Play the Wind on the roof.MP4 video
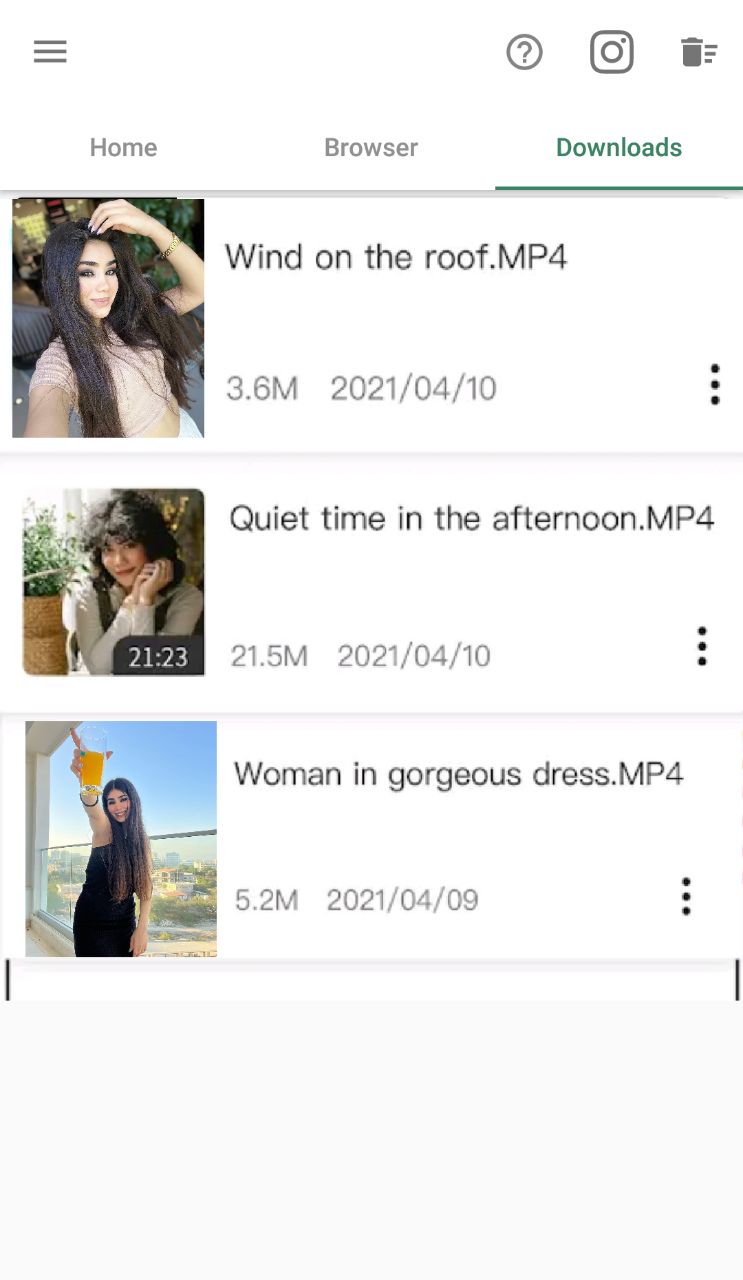 (108, 318)
